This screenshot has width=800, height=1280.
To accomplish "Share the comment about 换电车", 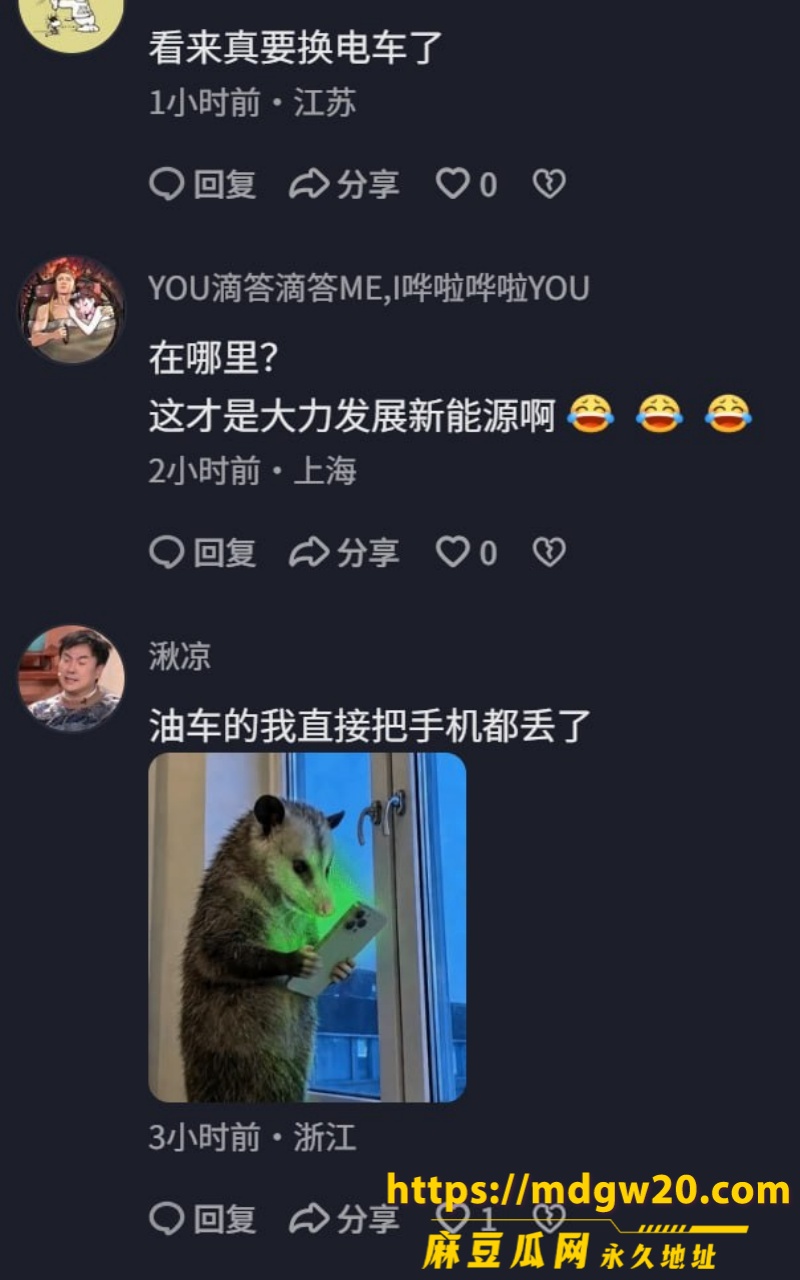I will (x=344, y=184).
